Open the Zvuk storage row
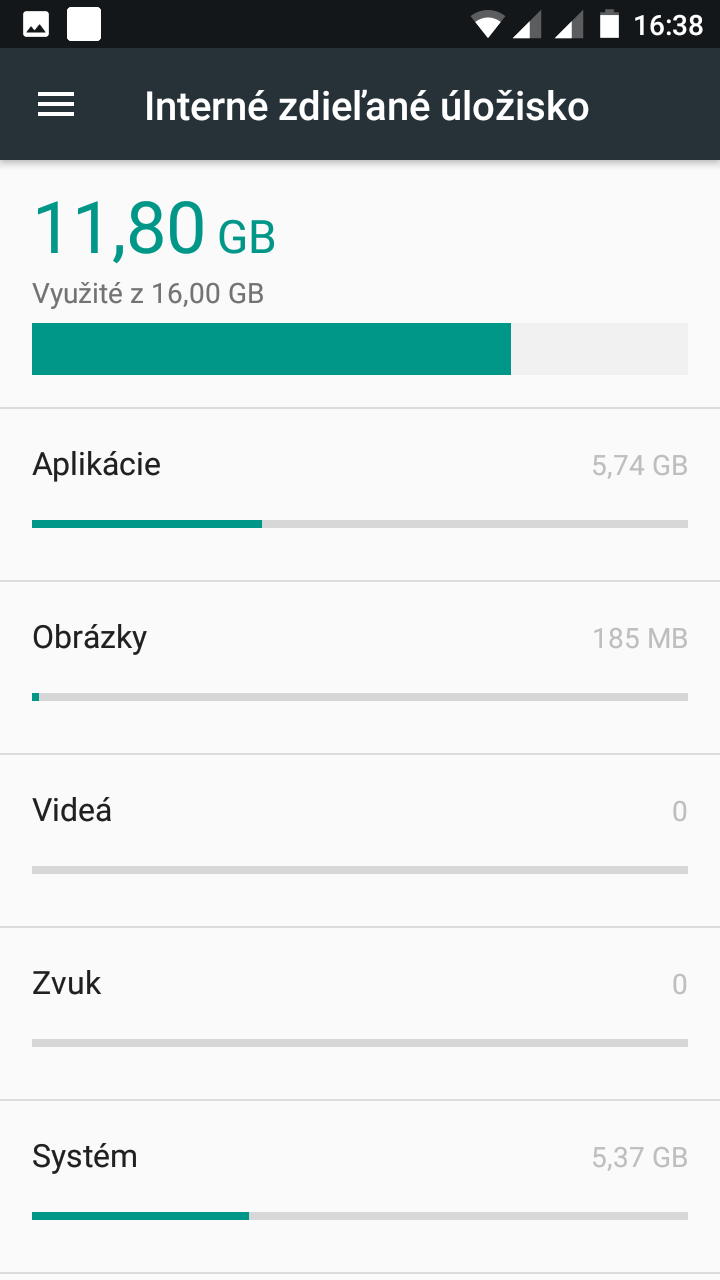 coord(360,1013)
